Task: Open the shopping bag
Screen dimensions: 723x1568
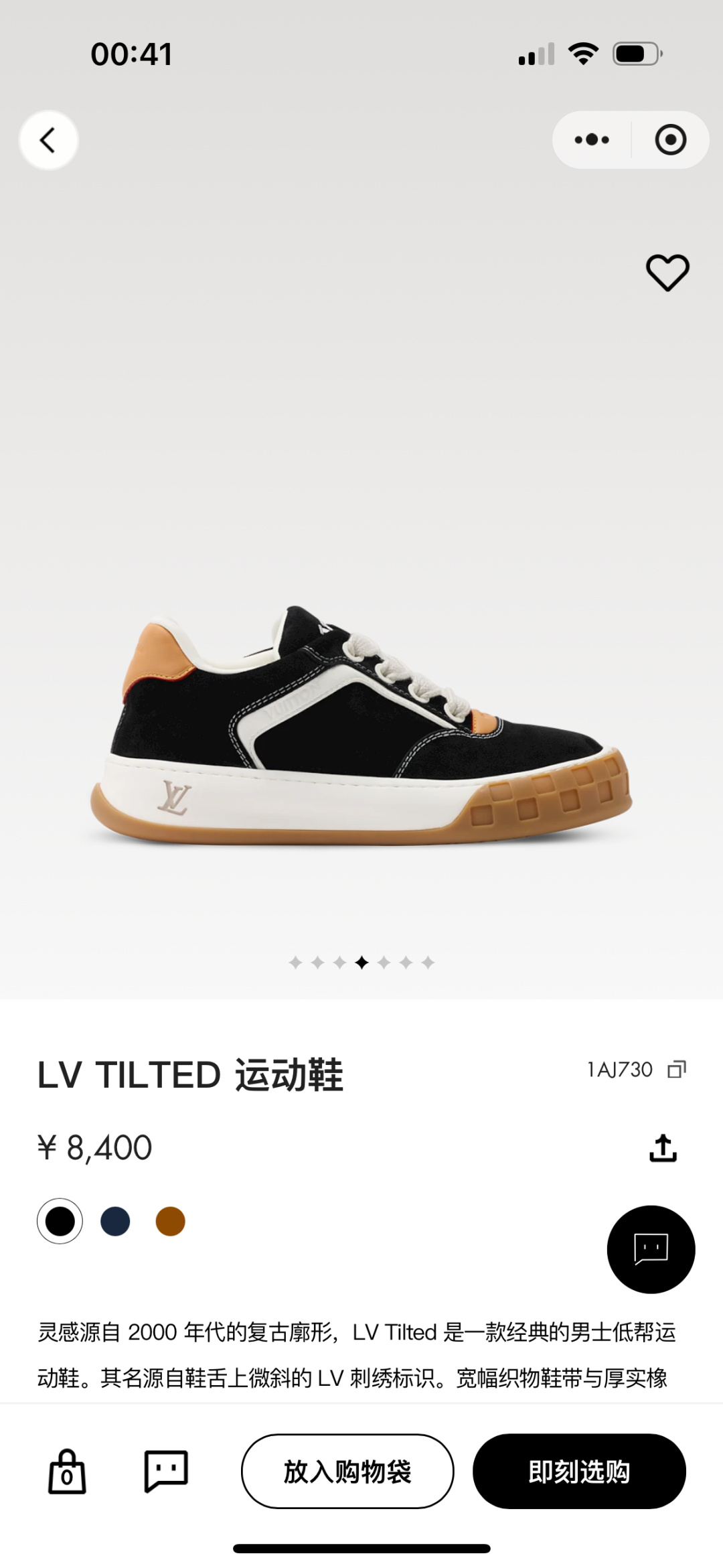Action: (67, 1472)
